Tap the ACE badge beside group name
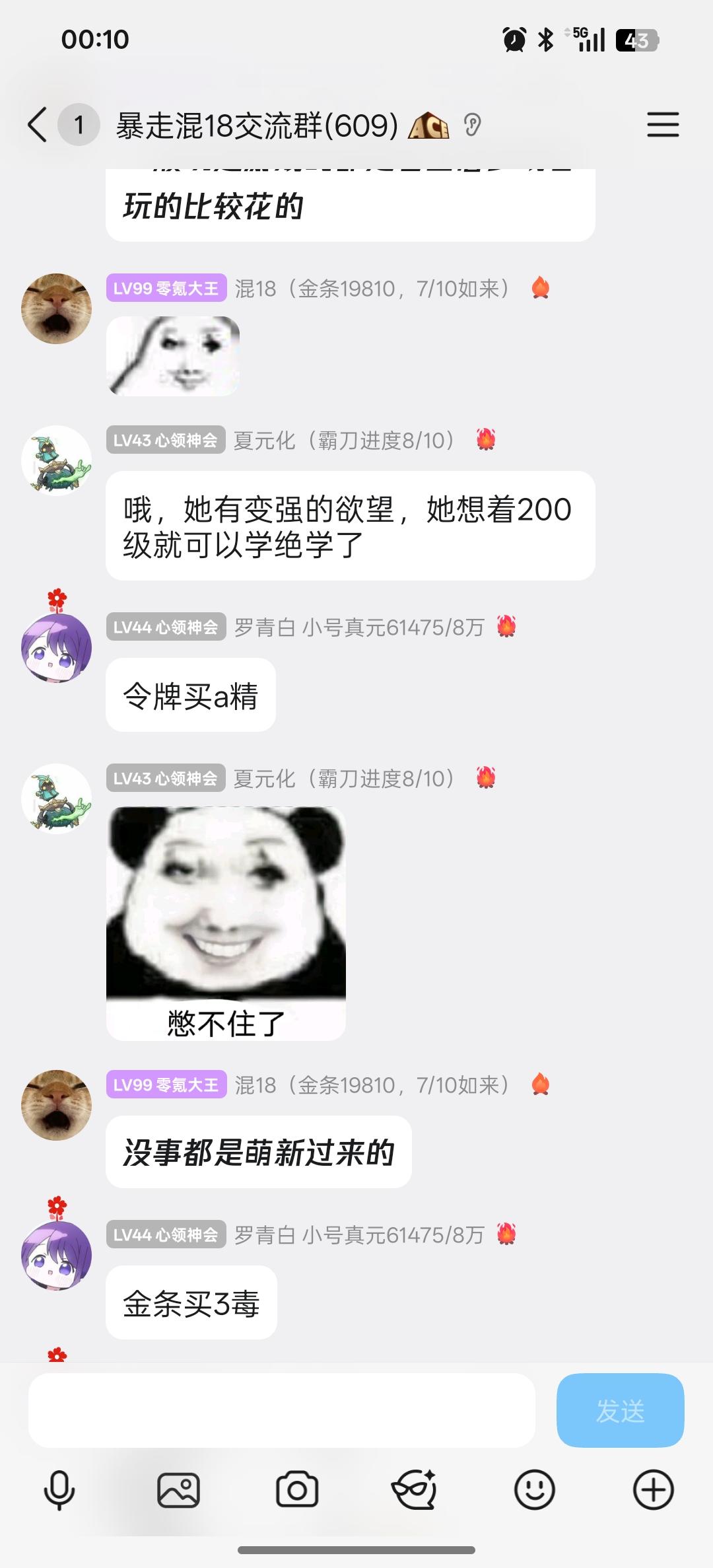The height and width of the screenshot is (1568, 713). 430,124
